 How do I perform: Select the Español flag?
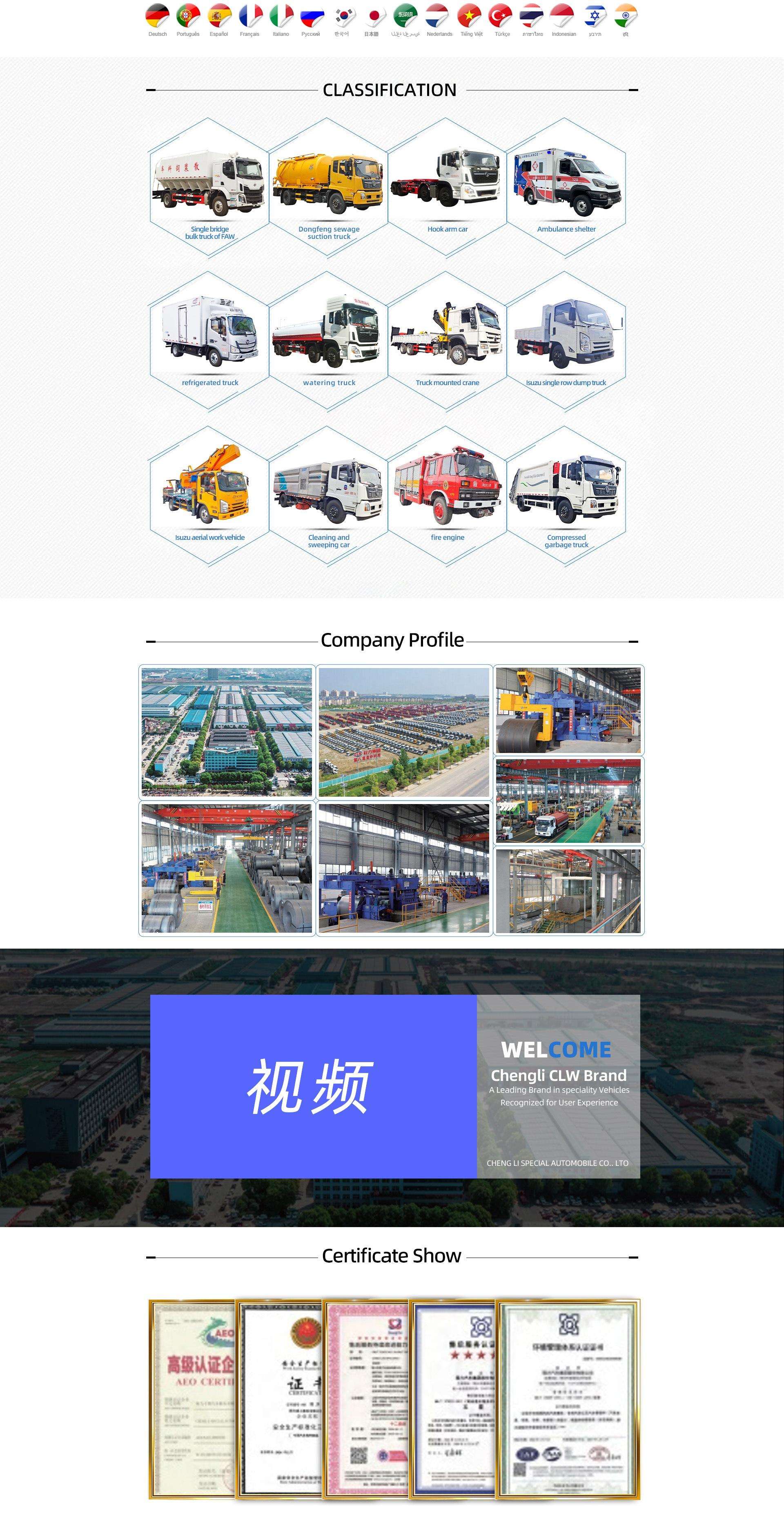219,20
